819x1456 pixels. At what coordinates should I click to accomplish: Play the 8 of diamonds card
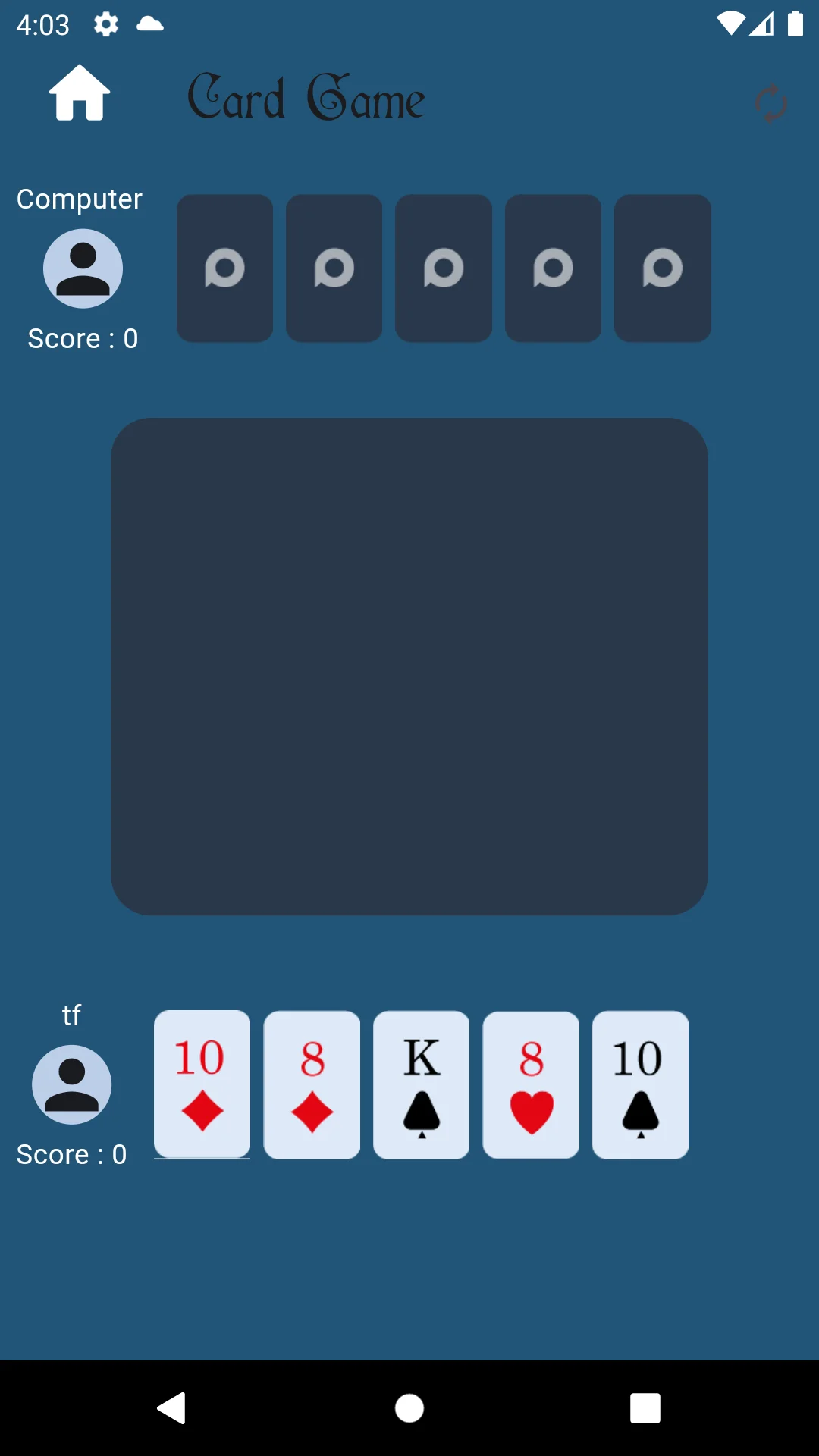[x=312, y=1084]
